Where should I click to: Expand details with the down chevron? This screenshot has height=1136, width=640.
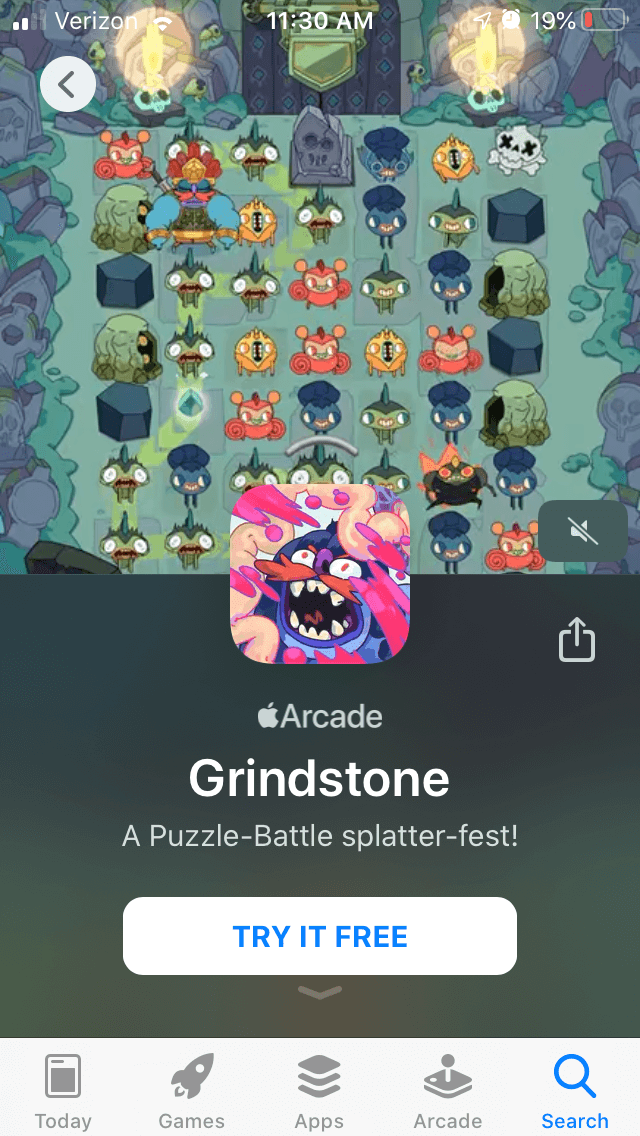[320, 992]
